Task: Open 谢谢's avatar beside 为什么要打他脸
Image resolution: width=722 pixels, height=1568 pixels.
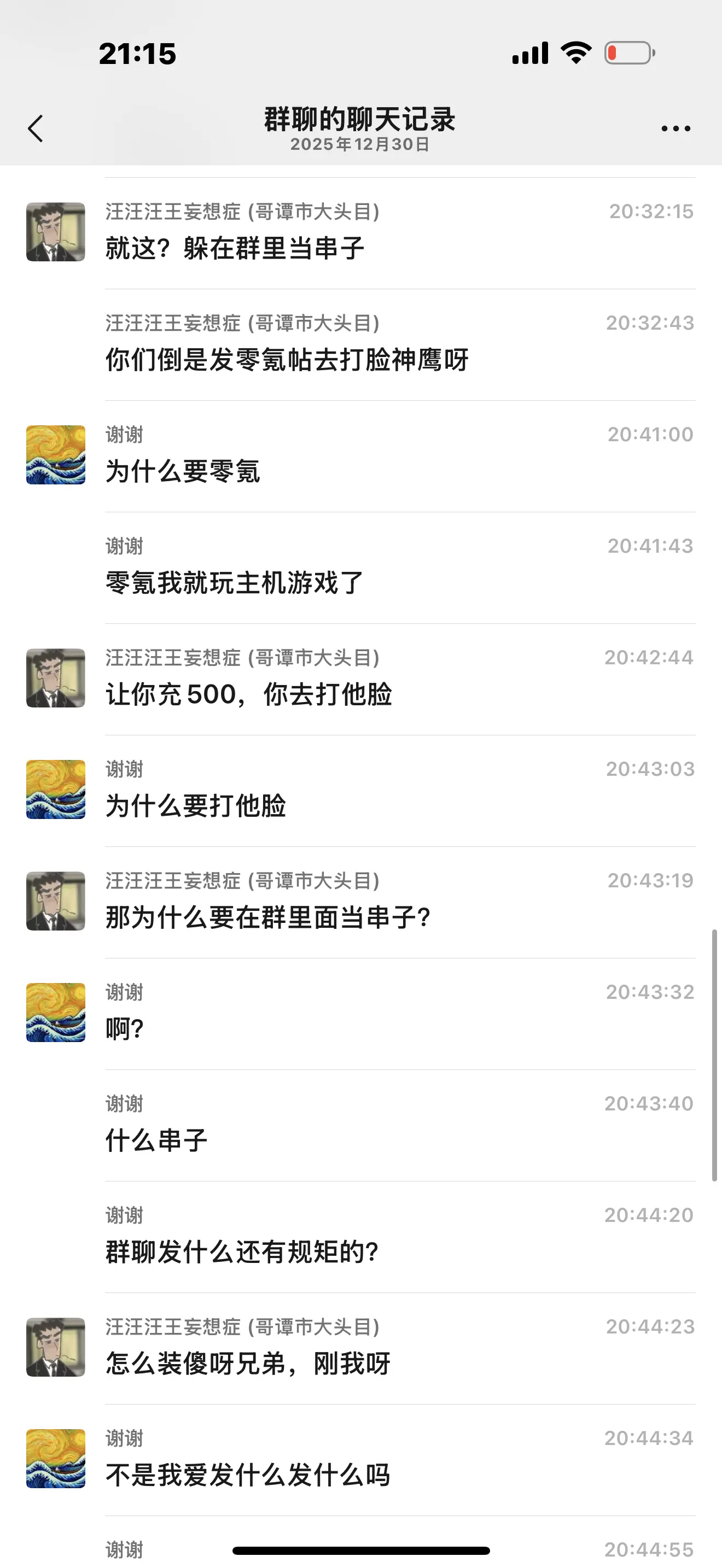Action: 55,789
